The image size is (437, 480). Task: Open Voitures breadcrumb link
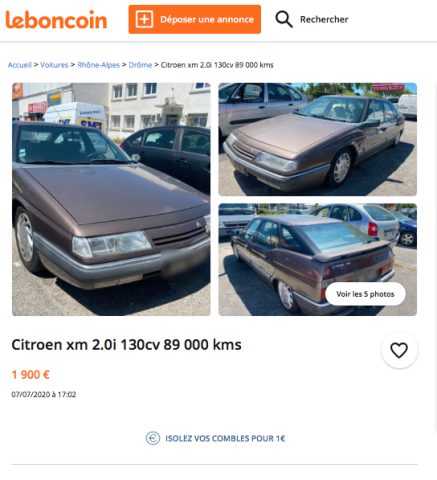coord(54,65)
